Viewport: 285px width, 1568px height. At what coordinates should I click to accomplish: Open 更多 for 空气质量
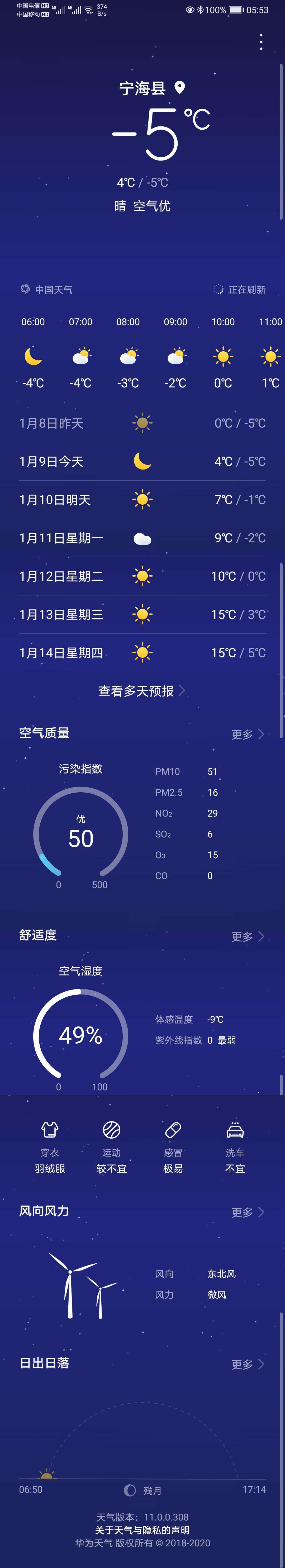(247, 734)
